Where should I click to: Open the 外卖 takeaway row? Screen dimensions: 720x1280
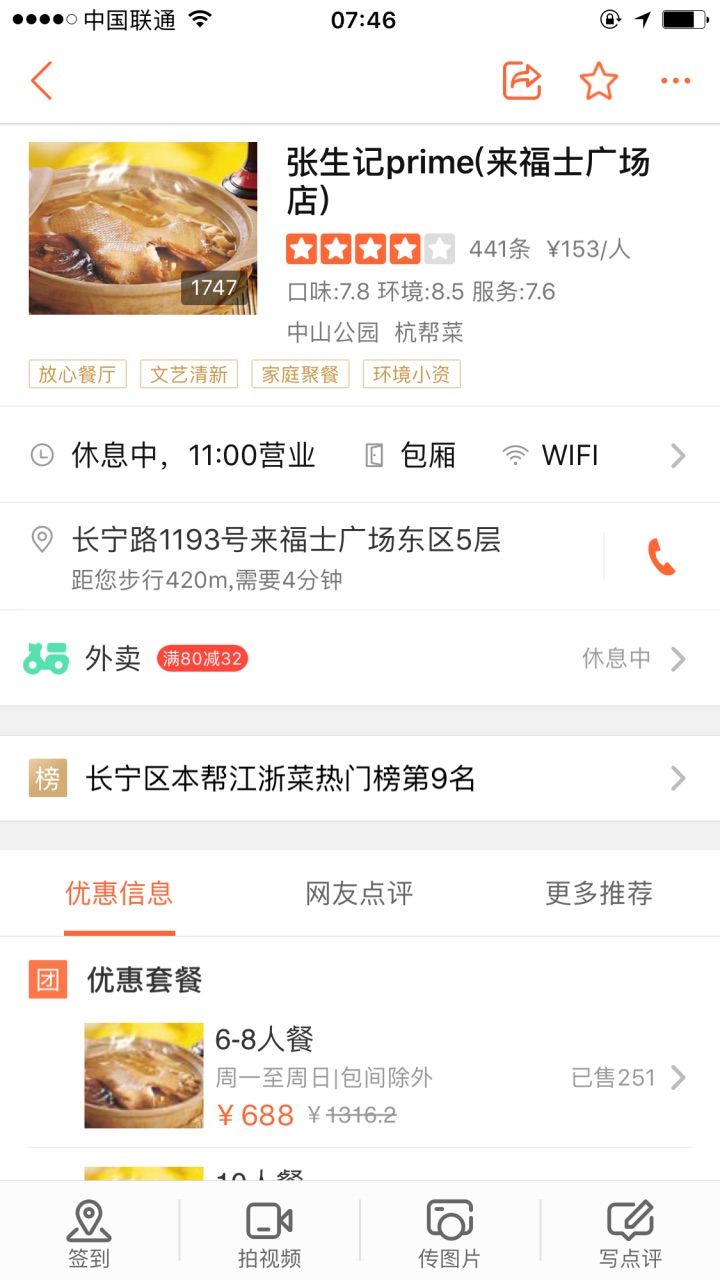(360, 658)
